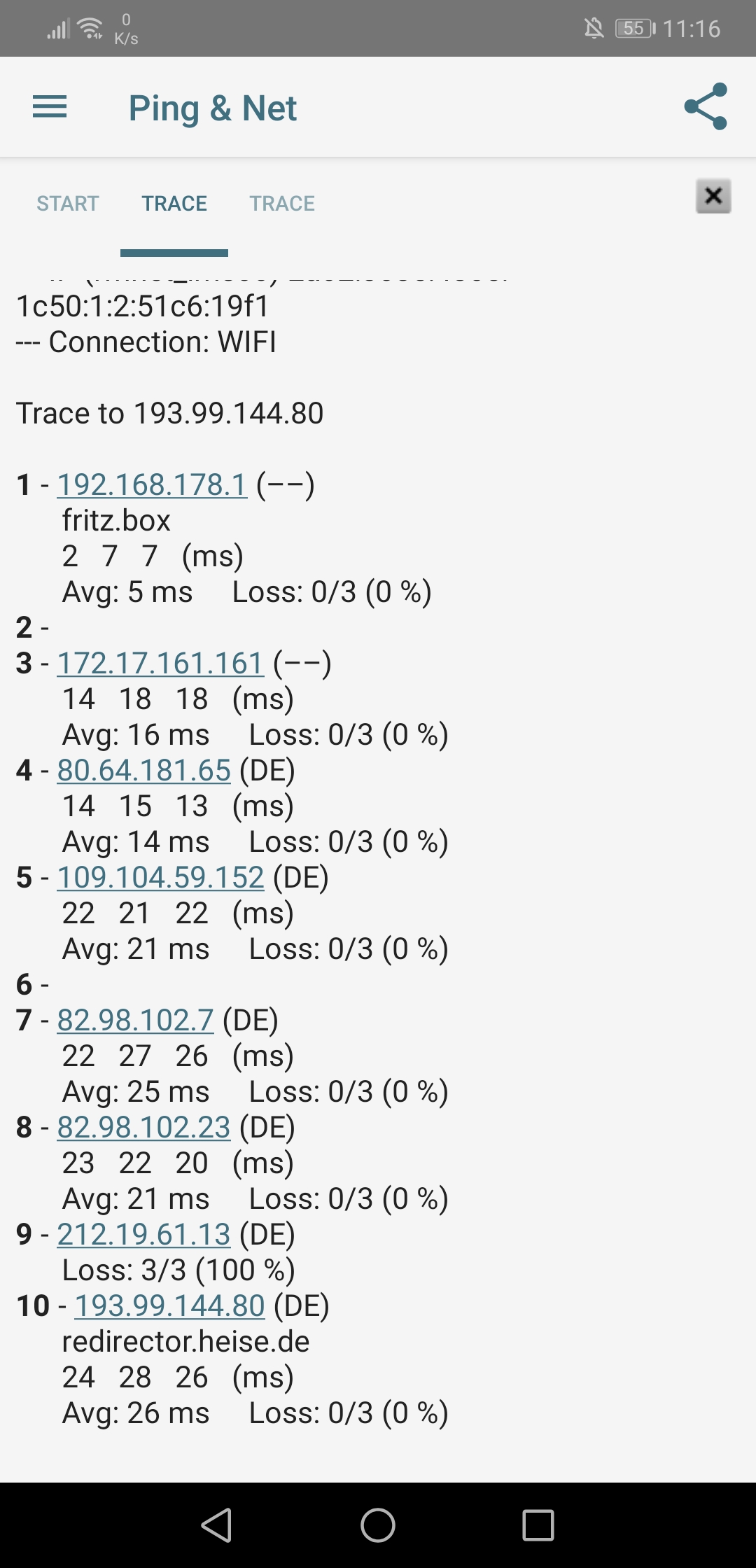Go to the home screen

pos(378,1525)
